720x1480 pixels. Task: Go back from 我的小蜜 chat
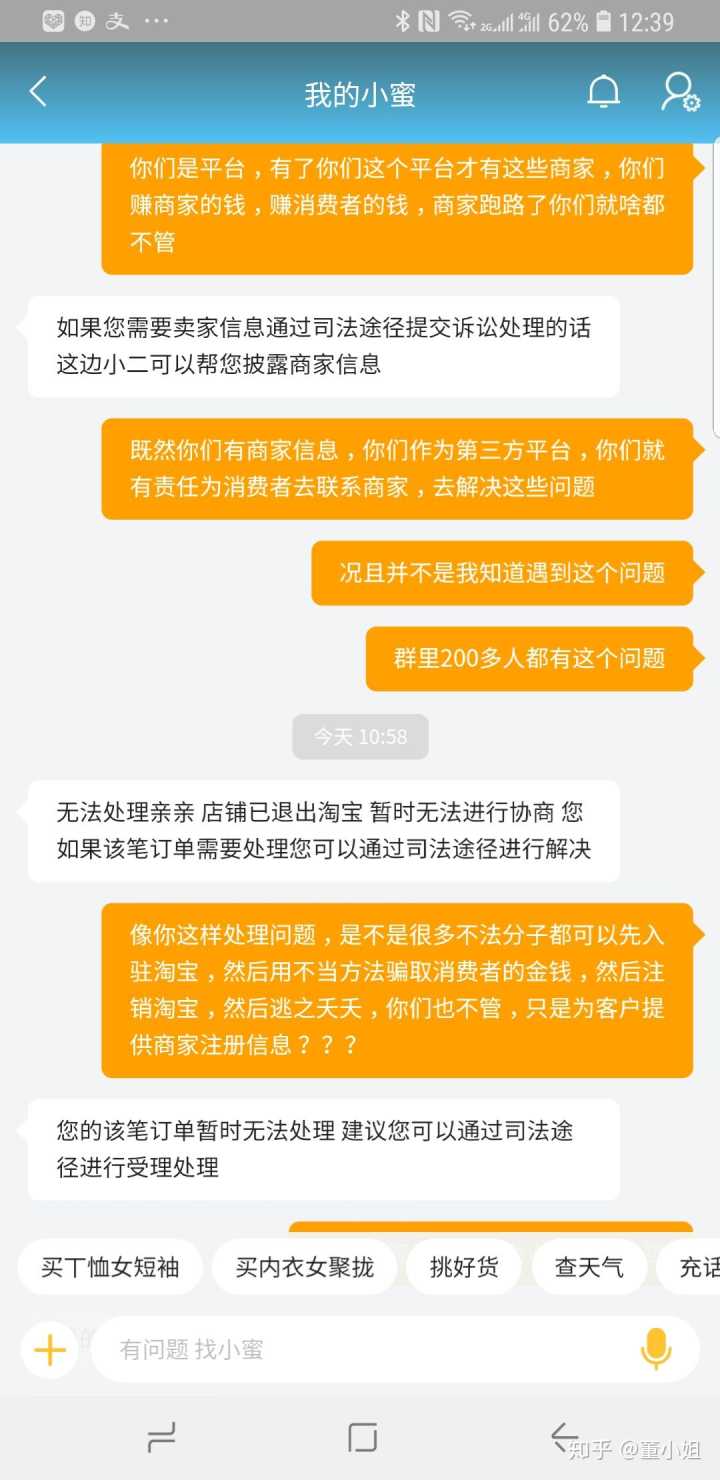pos(38,93)
